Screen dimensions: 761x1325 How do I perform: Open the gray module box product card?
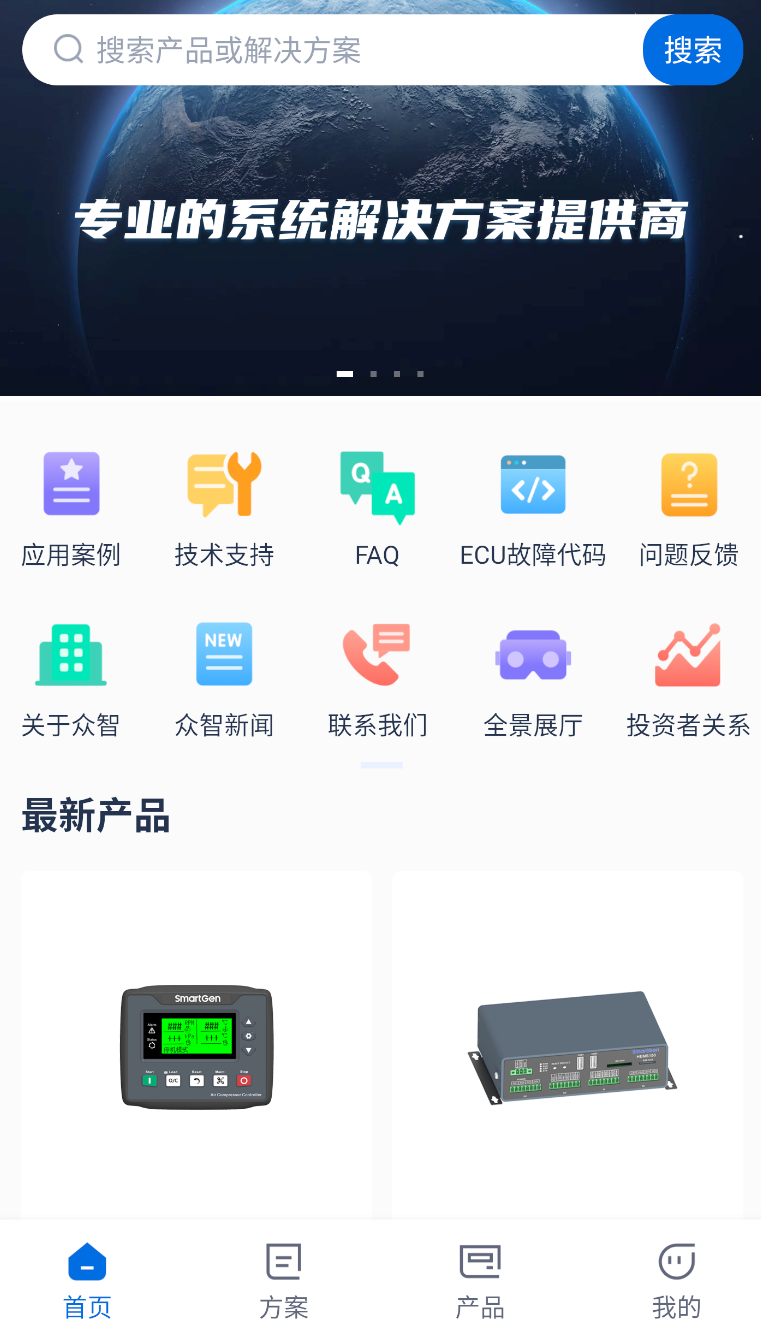coord(568,1045)
